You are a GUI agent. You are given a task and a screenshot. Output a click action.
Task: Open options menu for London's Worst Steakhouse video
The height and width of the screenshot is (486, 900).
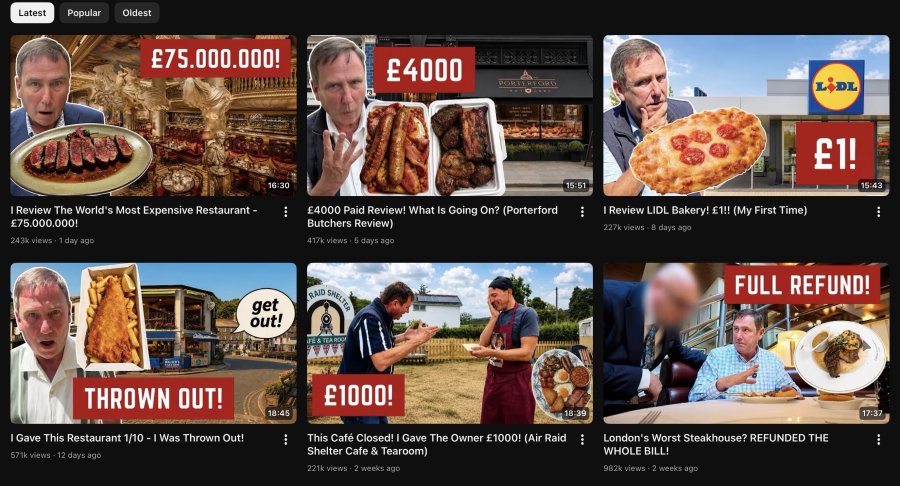click(878, 440)
